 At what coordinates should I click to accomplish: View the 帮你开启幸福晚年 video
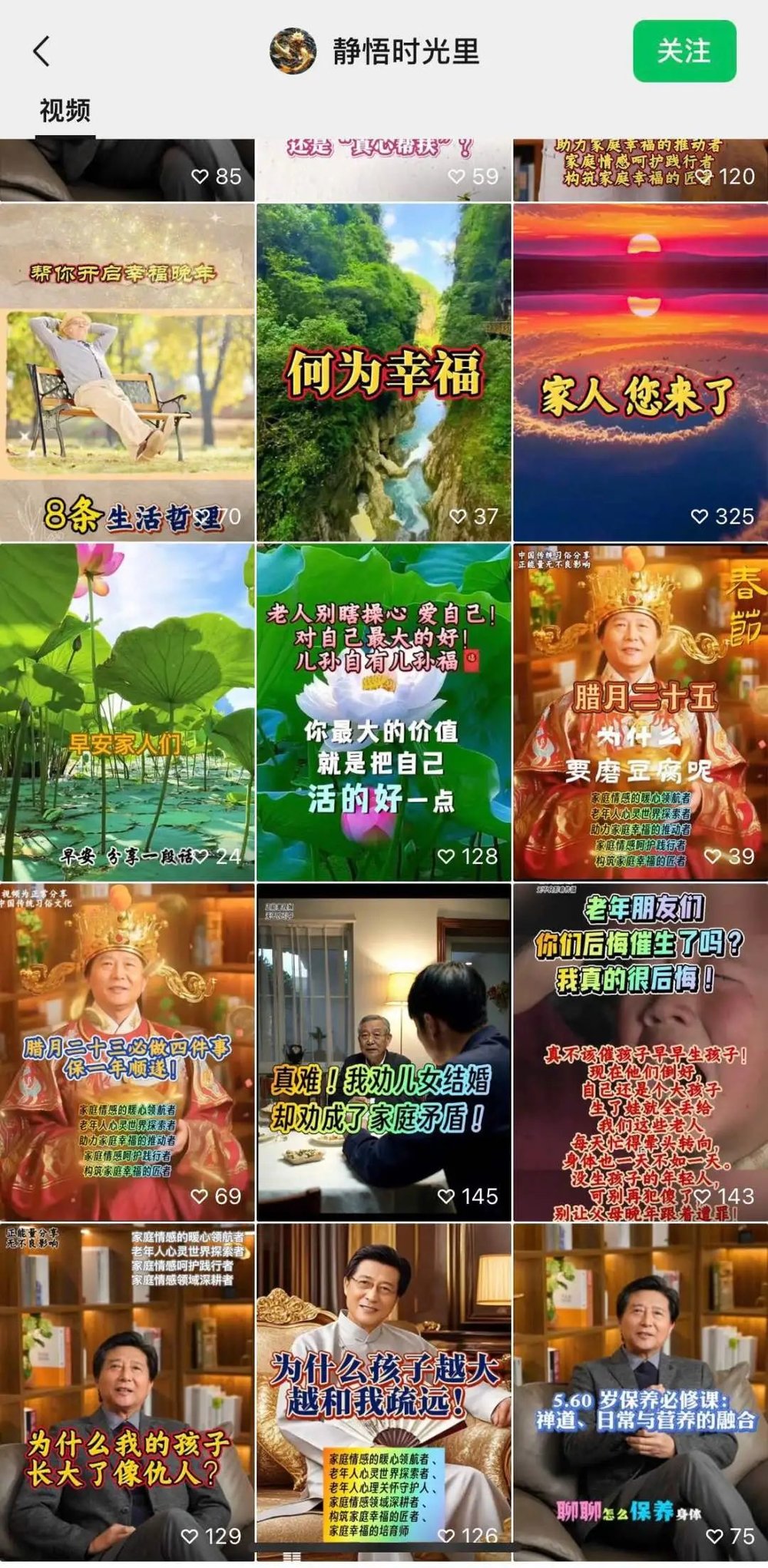(x=127, y=361)
